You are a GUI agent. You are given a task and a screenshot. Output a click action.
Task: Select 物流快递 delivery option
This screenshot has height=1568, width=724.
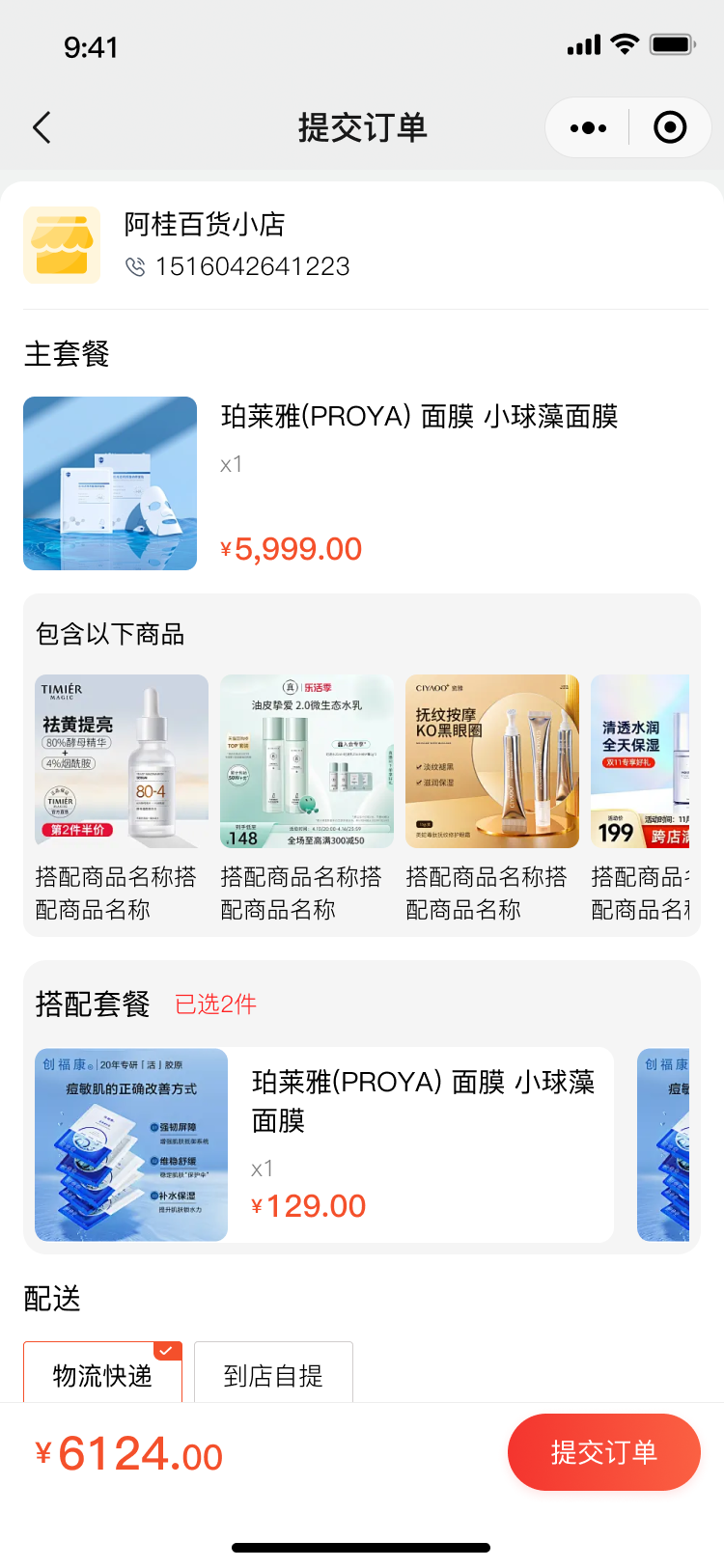click(x=103, y=1374)
